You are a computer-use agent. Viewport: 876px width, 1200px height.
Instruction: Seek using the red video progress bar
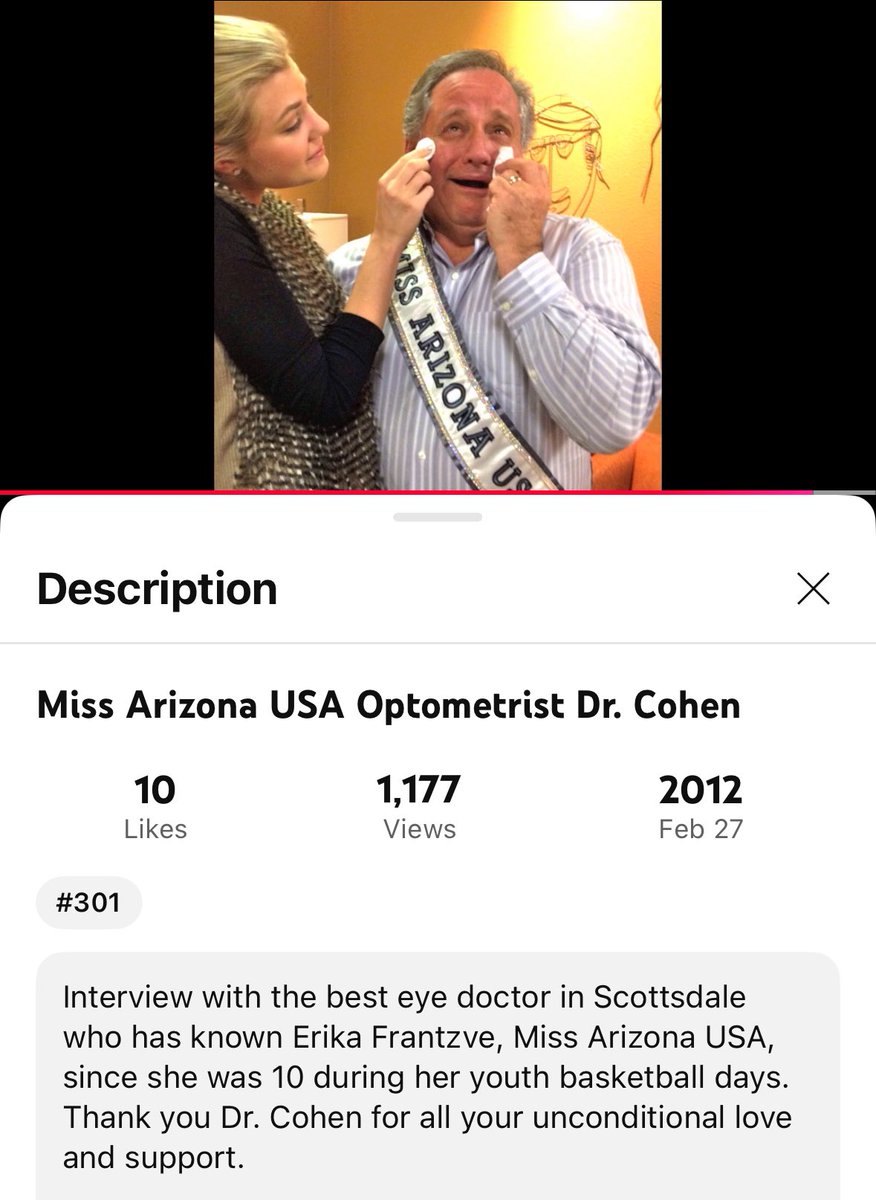pos(400,492)
